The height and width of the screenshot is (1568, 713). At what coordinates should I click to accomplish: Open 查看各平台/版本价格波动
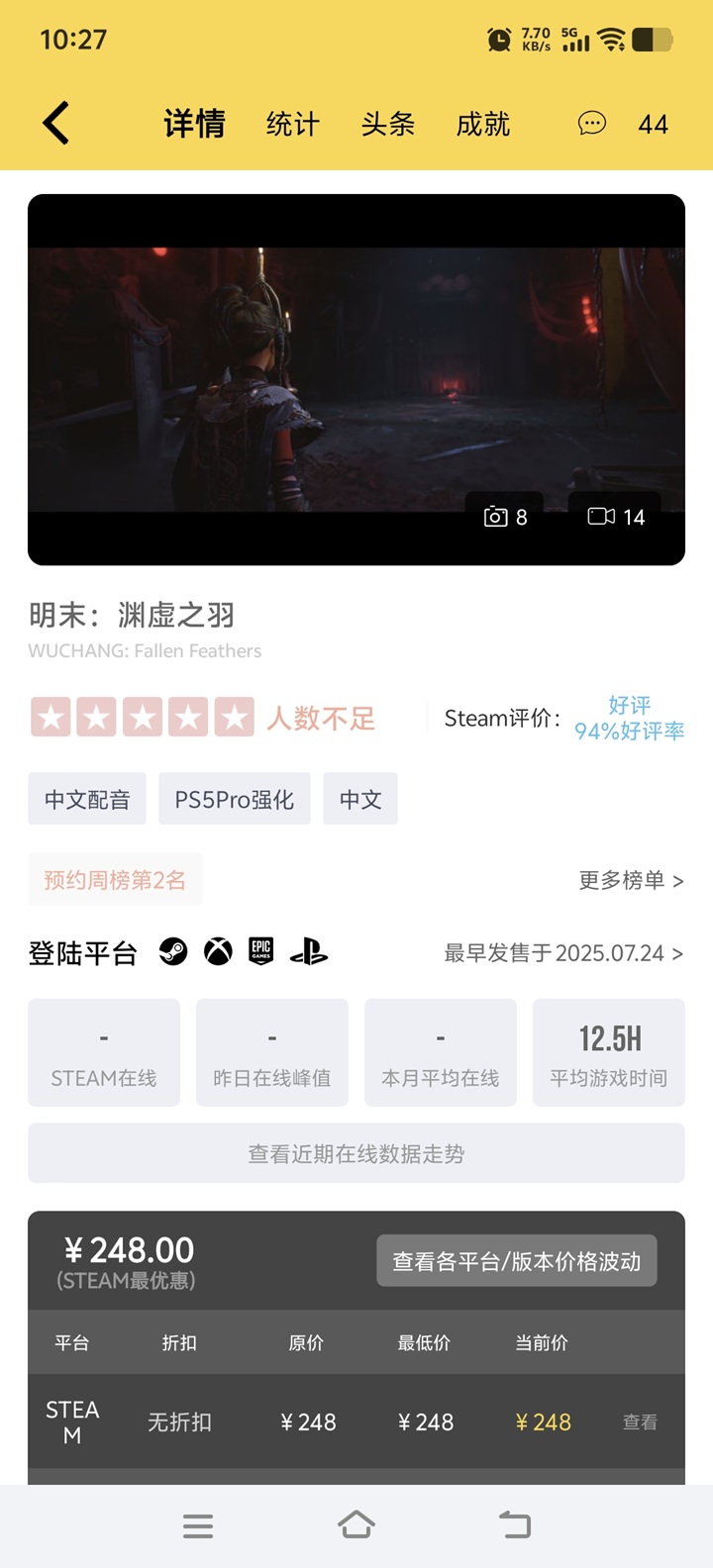(x=516, y=1261)
